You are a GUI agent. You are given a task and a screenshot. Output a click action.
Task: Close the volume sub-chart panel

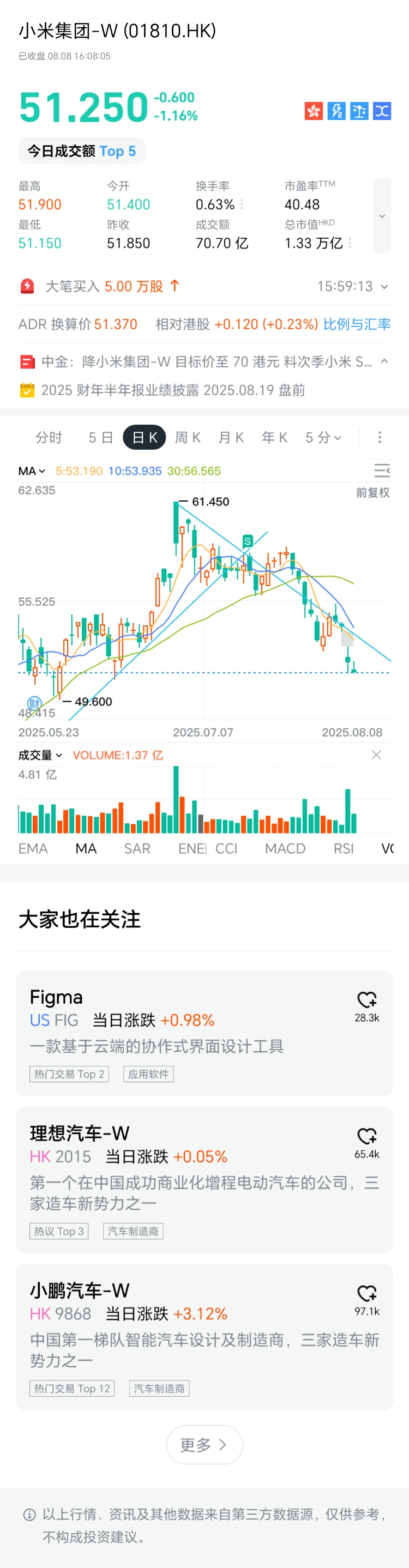pyautogui.click(x=376, y=755)
